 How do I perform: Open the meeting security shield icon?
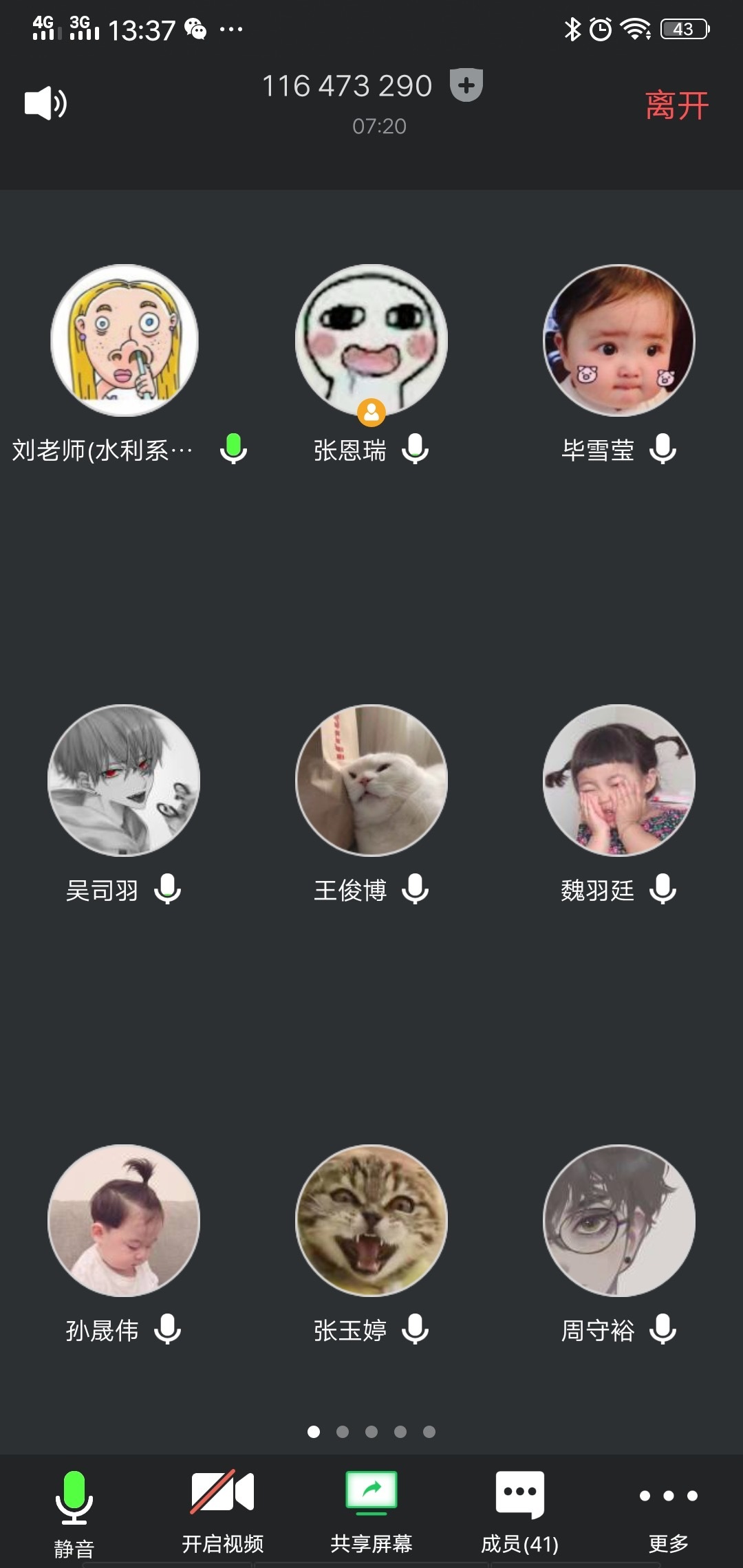(x=466, y=85)
